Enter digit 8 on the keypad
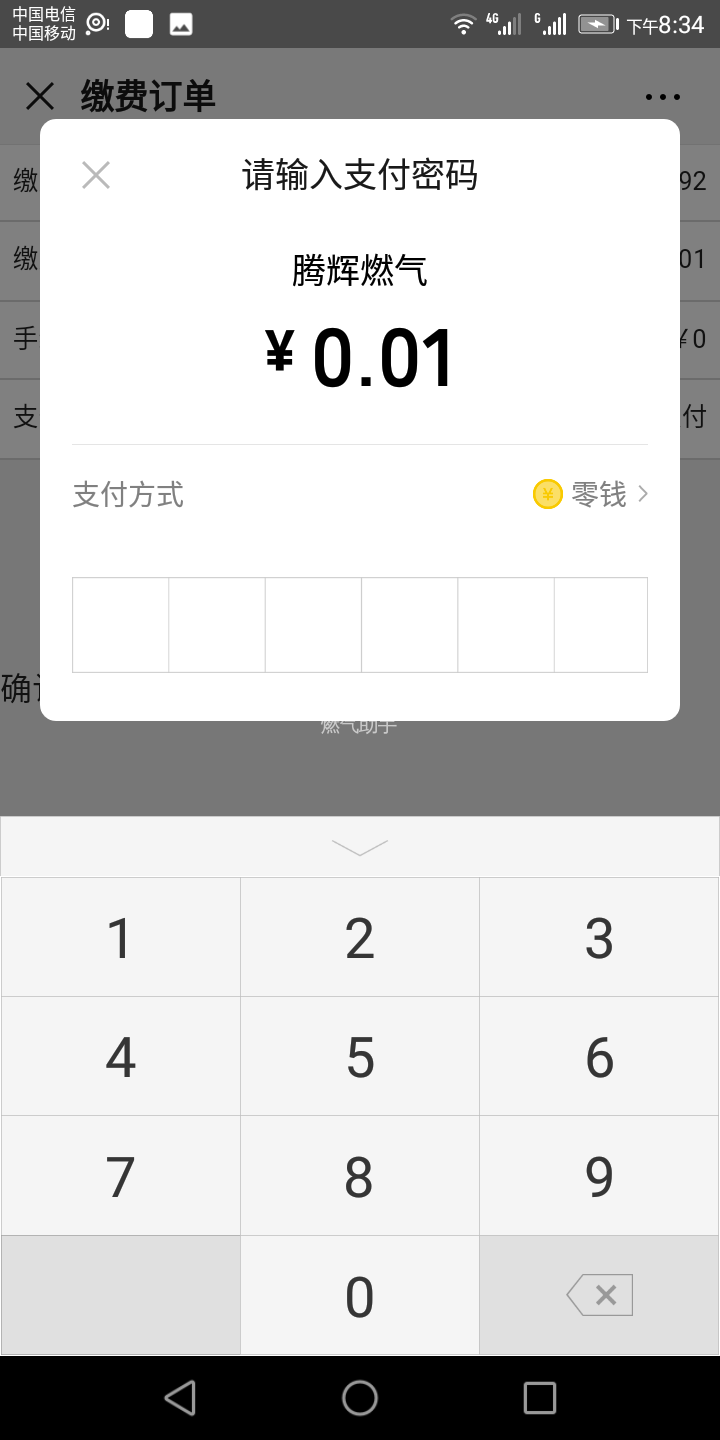This screenshot has width=720, height=1440. click(360, 1177)
